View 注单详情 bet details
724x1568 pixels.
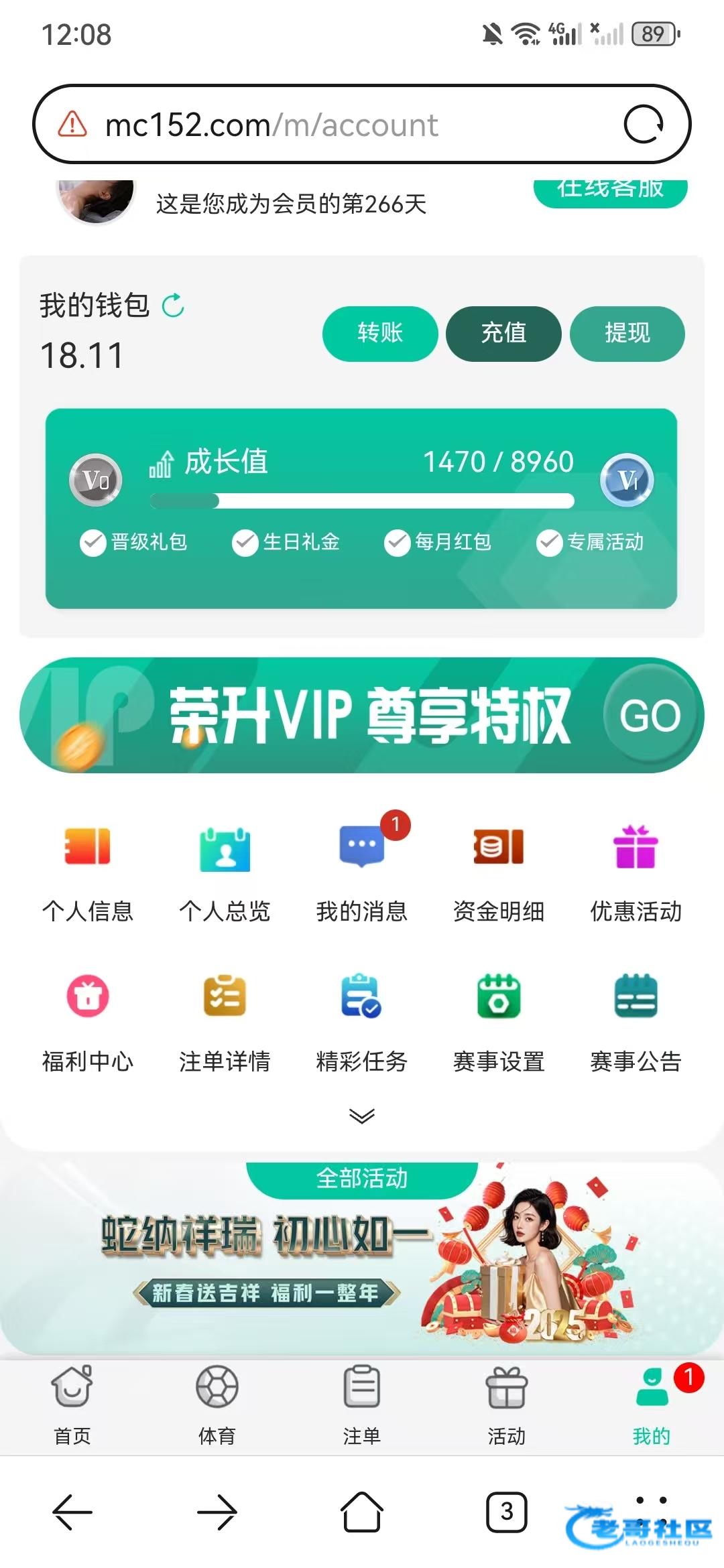[225, 1021]
